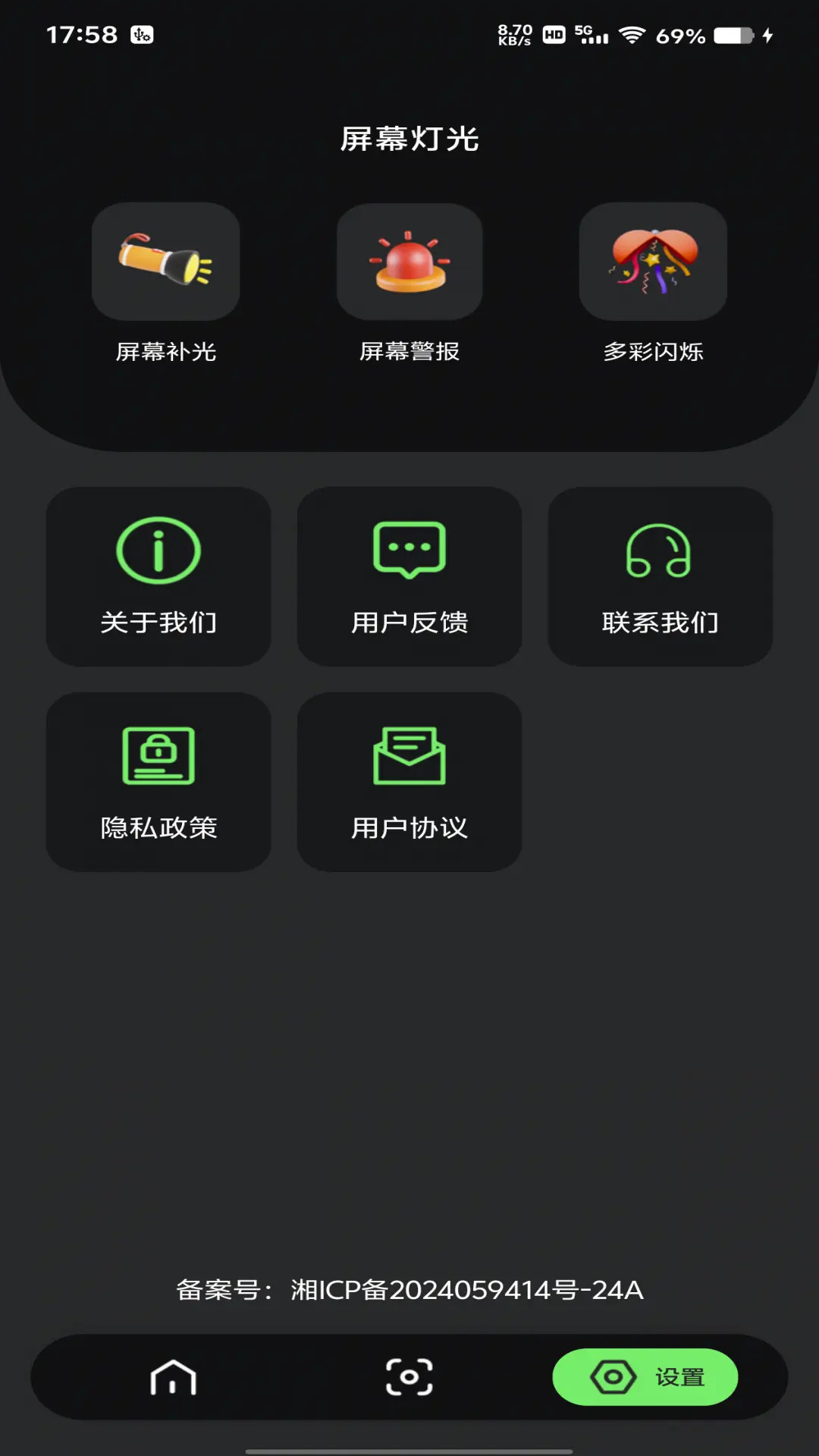This screenshot has height=1456, width=819.
Task: Select the home icon in bottom navigation
Action: coord(173,1378)
